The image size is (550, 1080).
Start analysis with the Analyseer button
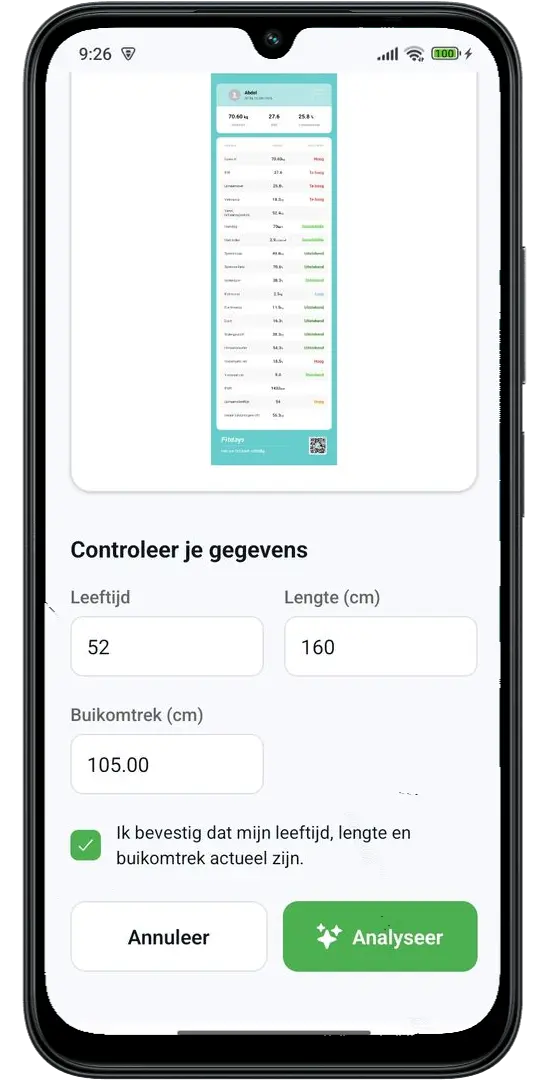click(380, 937)
